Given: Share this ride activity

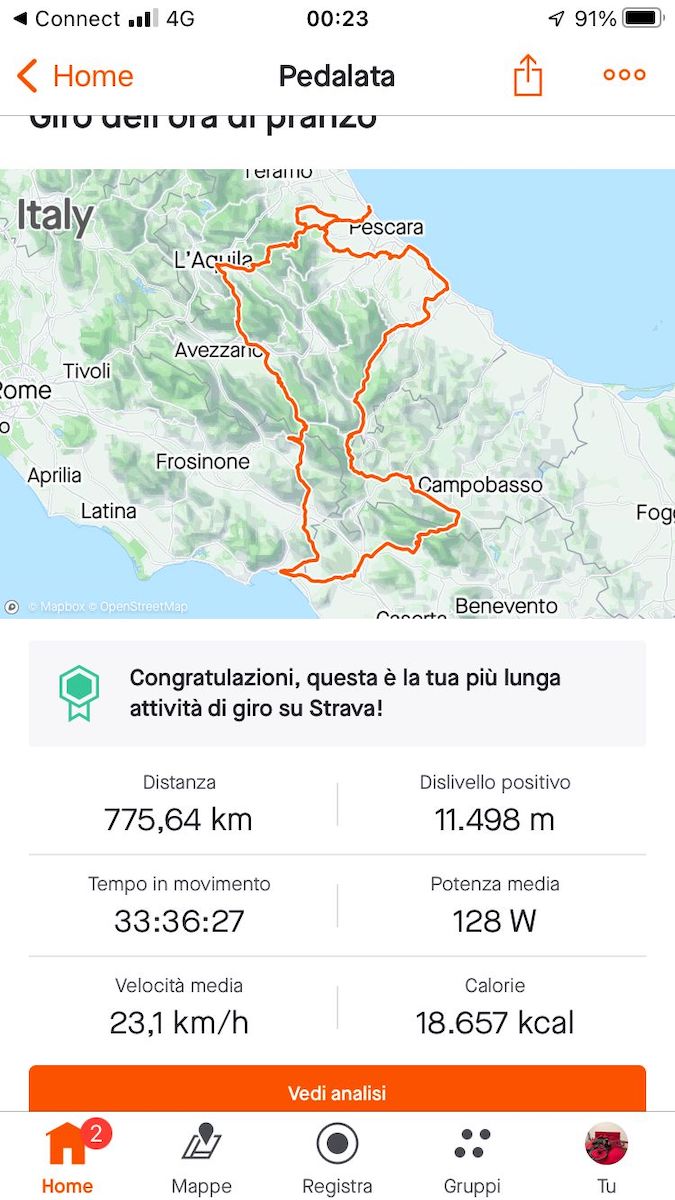Looking at the screenshot, I should (x=527, y=75).
